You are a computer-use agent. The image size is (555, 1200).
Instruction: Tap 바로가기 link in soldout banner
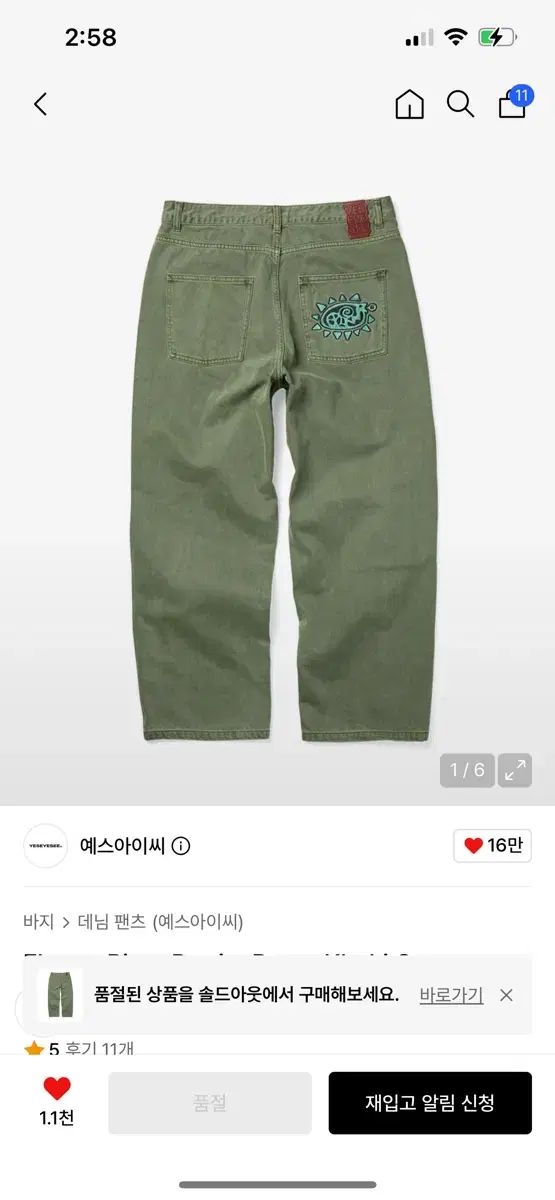pos(451,995)
